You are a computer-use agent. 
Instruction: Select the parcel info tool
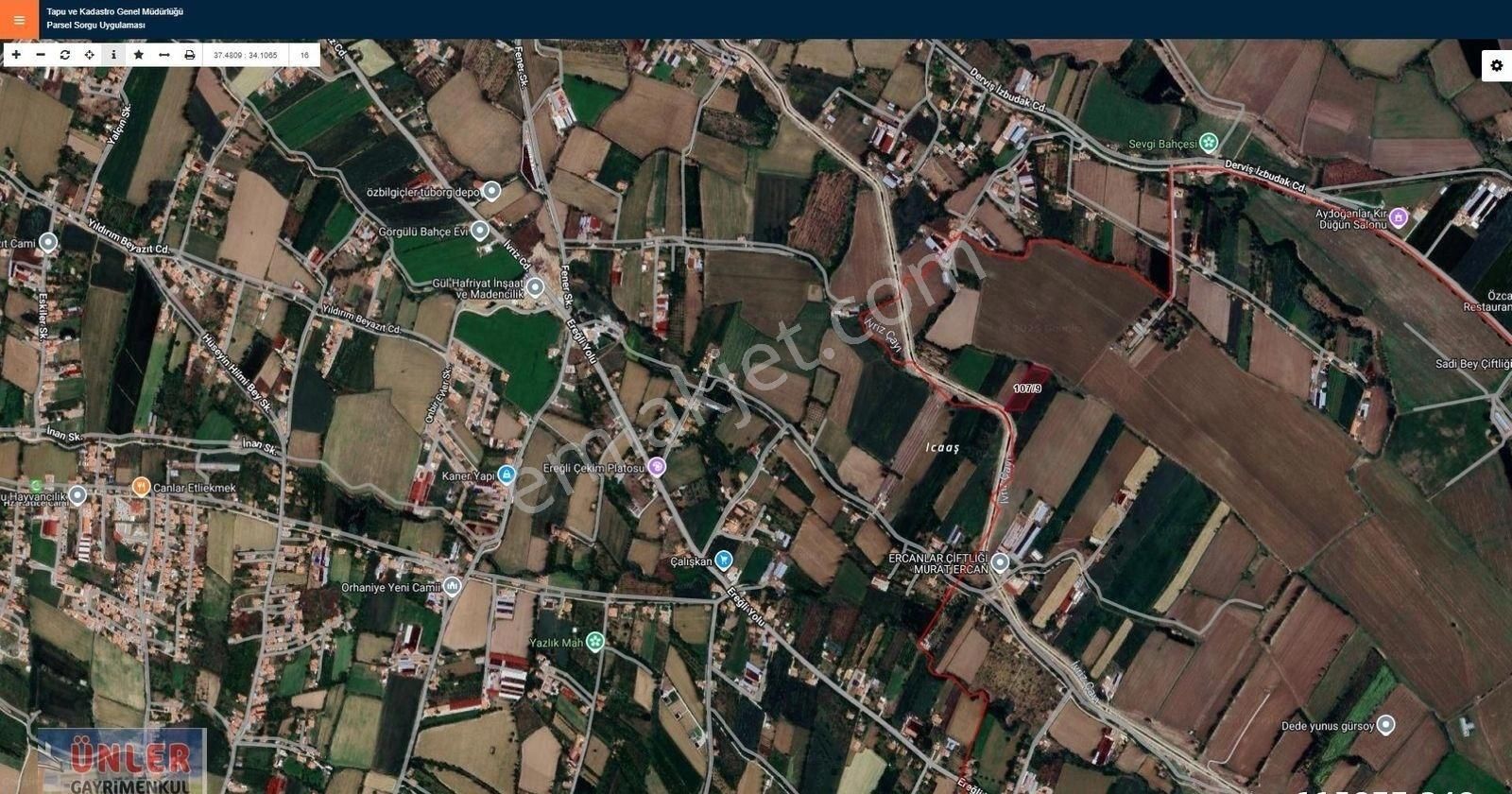(113, 55)
